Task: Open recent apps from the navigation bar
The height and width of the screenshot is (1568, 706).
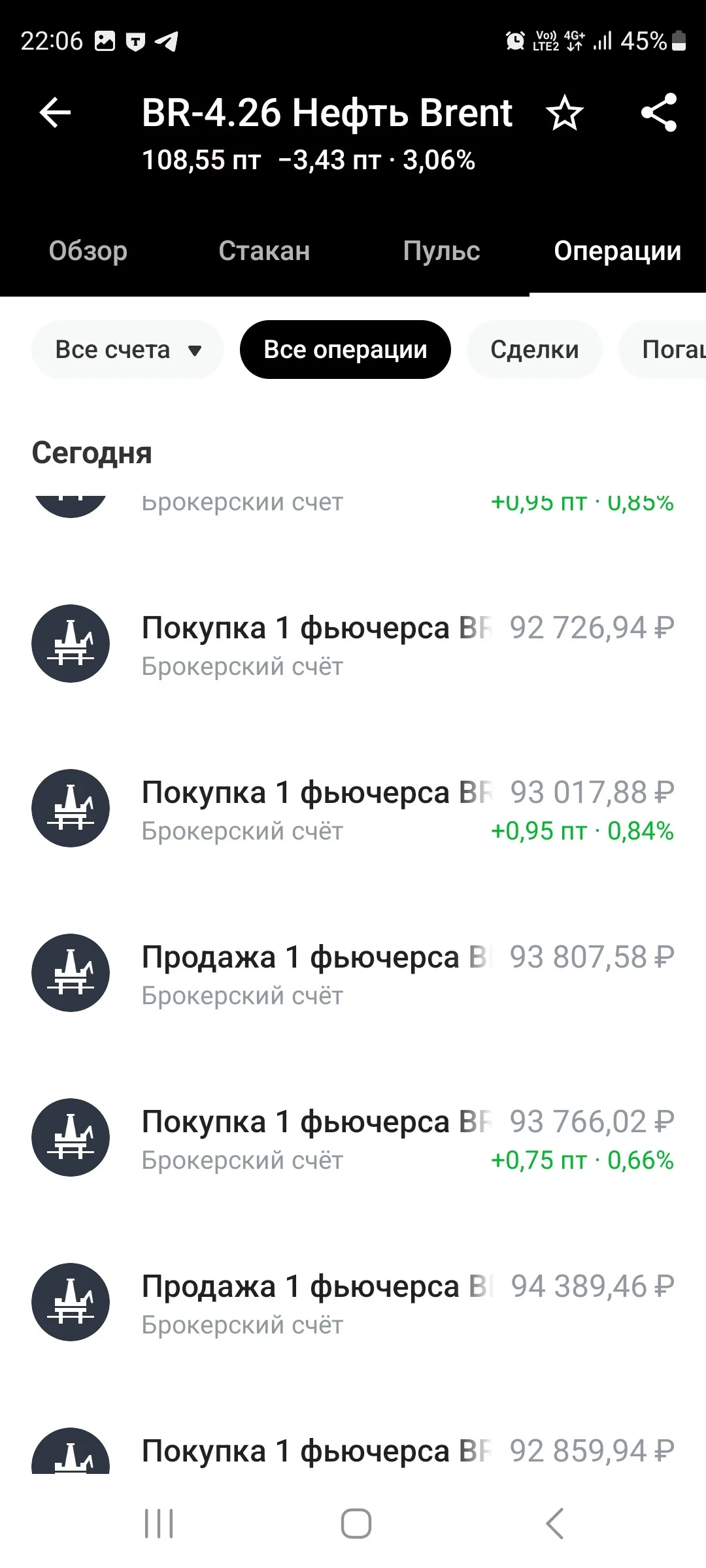Action: pos(159,1524)
